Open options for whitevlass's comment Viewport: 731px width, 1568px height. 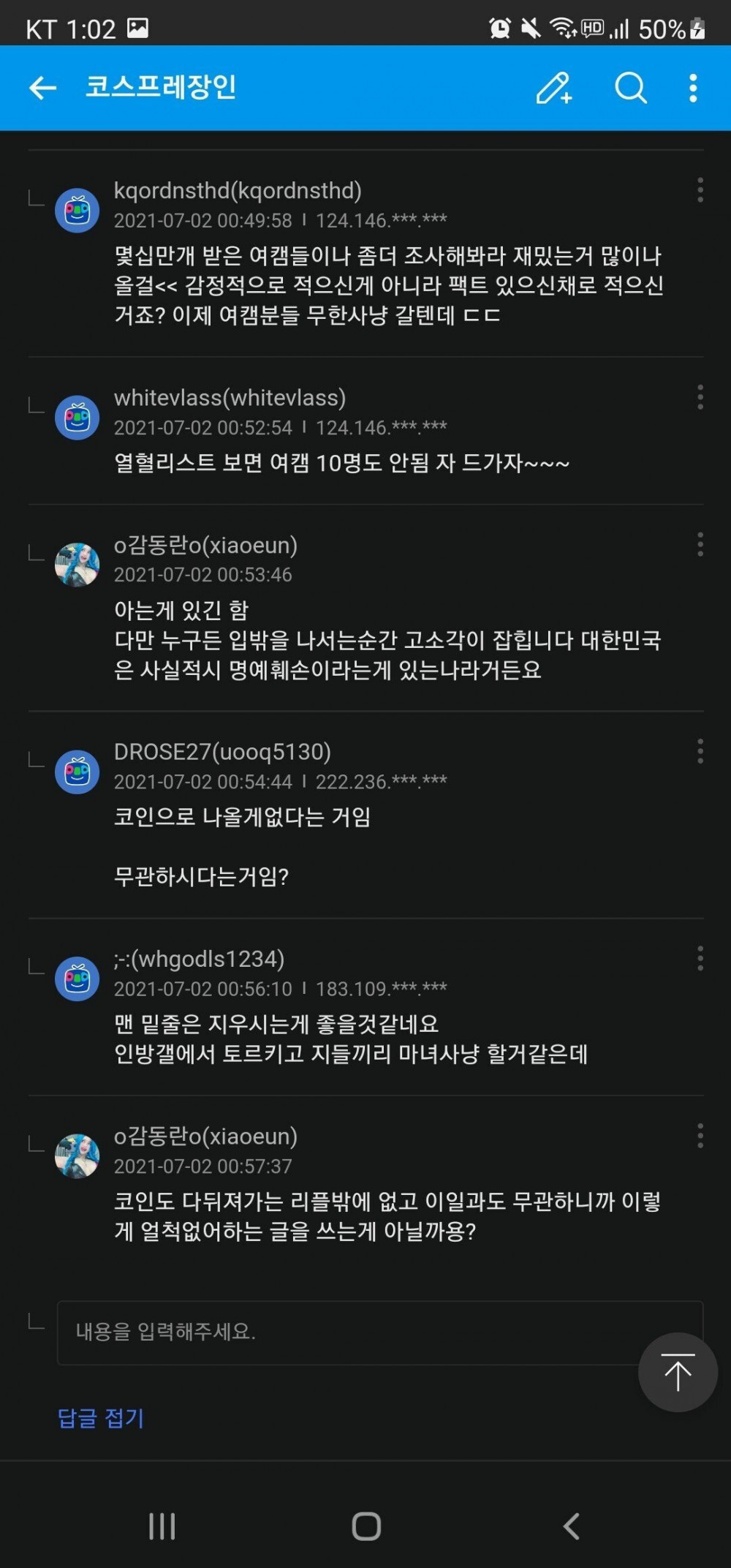point(700,397)
